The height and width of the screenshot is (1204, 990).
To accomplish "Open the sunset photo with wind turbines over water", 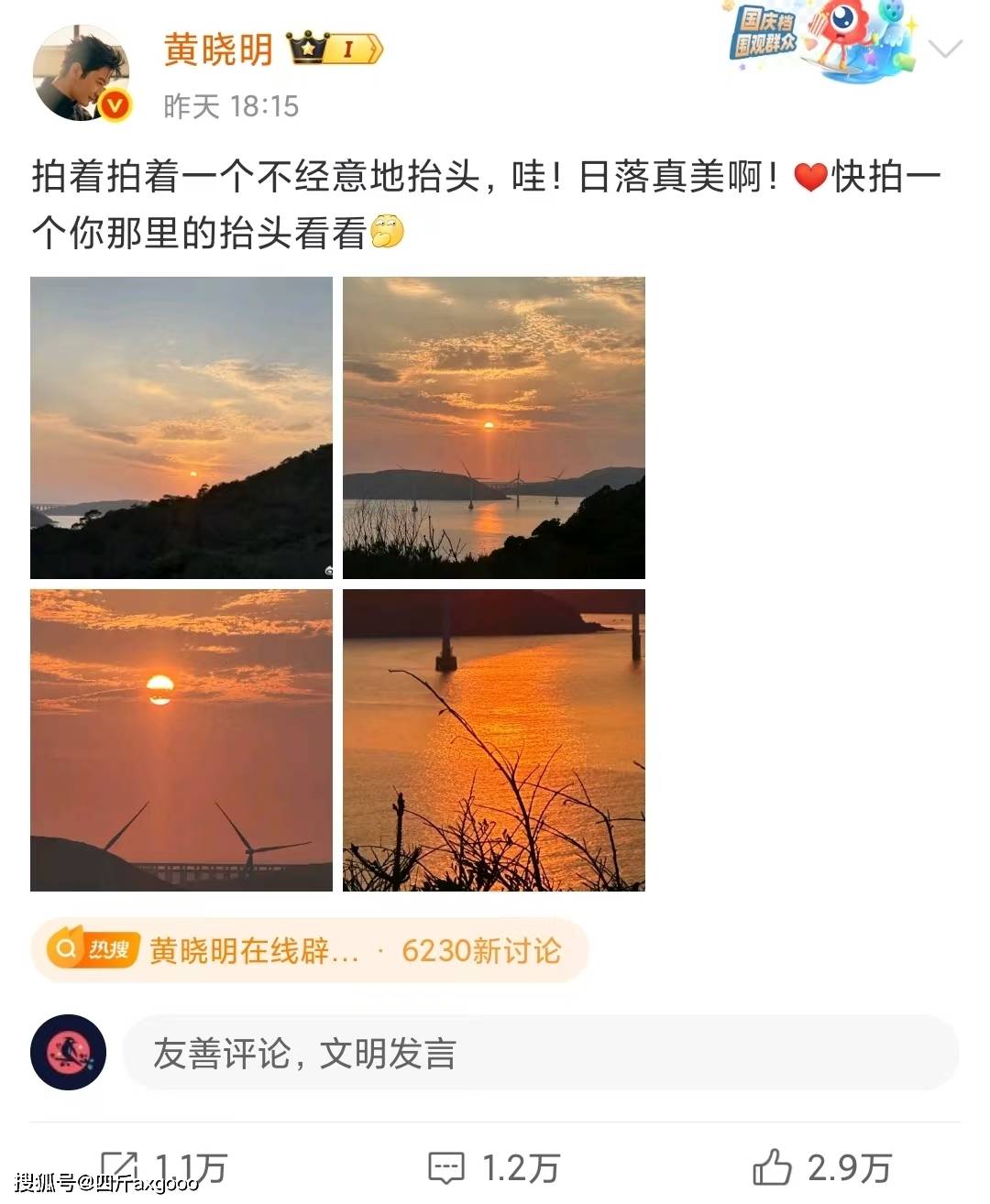I will pyautogui.click(x=494, y=428).
